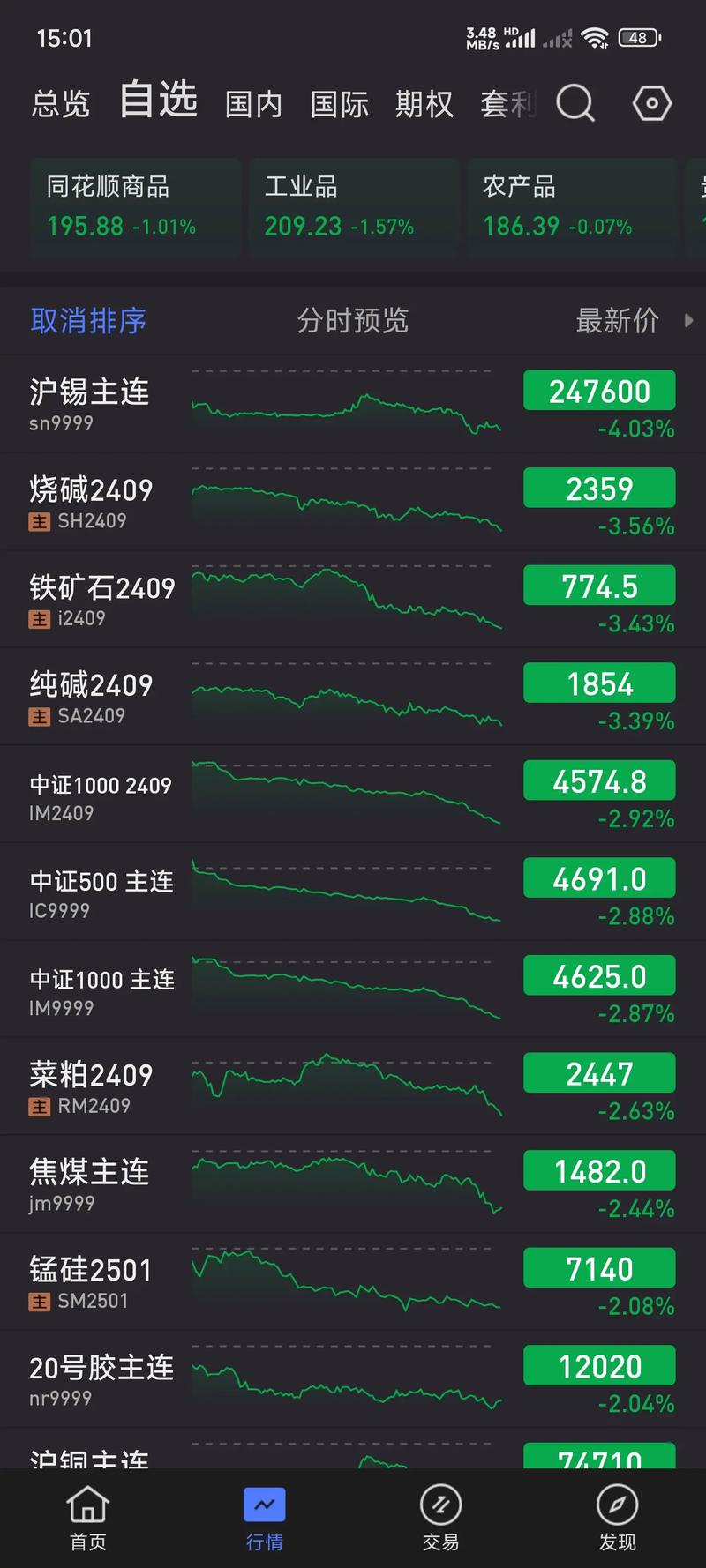This screenshot has width=706, height=1568.
Task: Switch on 分时预览 preview mode
Action: pos(352,320)
